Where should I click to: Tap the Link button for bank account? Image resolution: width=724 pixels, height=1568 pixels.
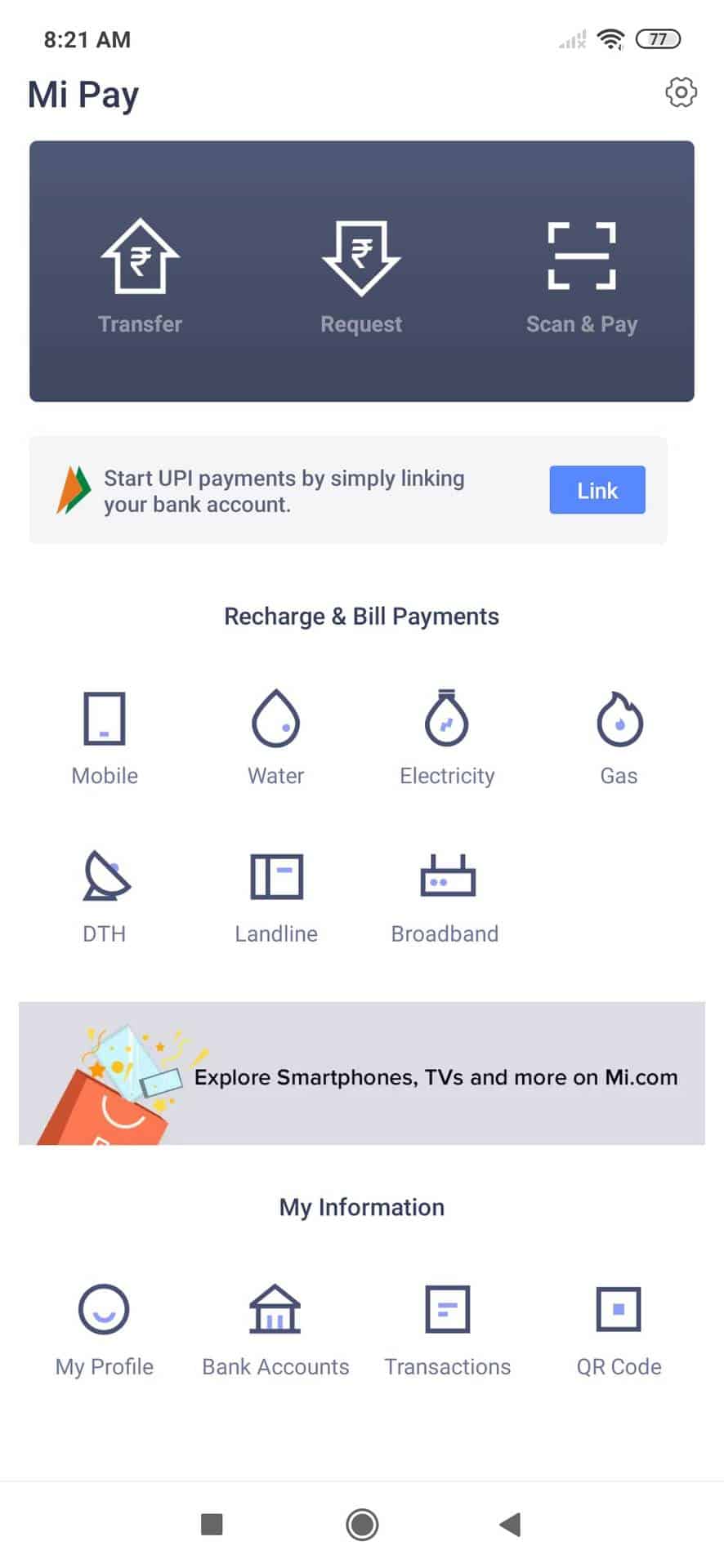point(597,490)
